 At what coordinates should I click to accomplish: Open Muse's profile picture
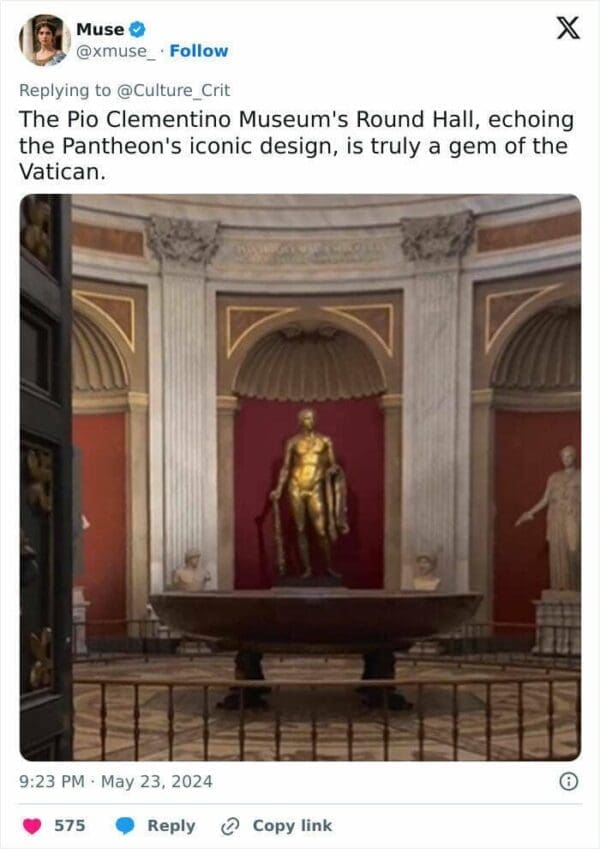point(44,40)
